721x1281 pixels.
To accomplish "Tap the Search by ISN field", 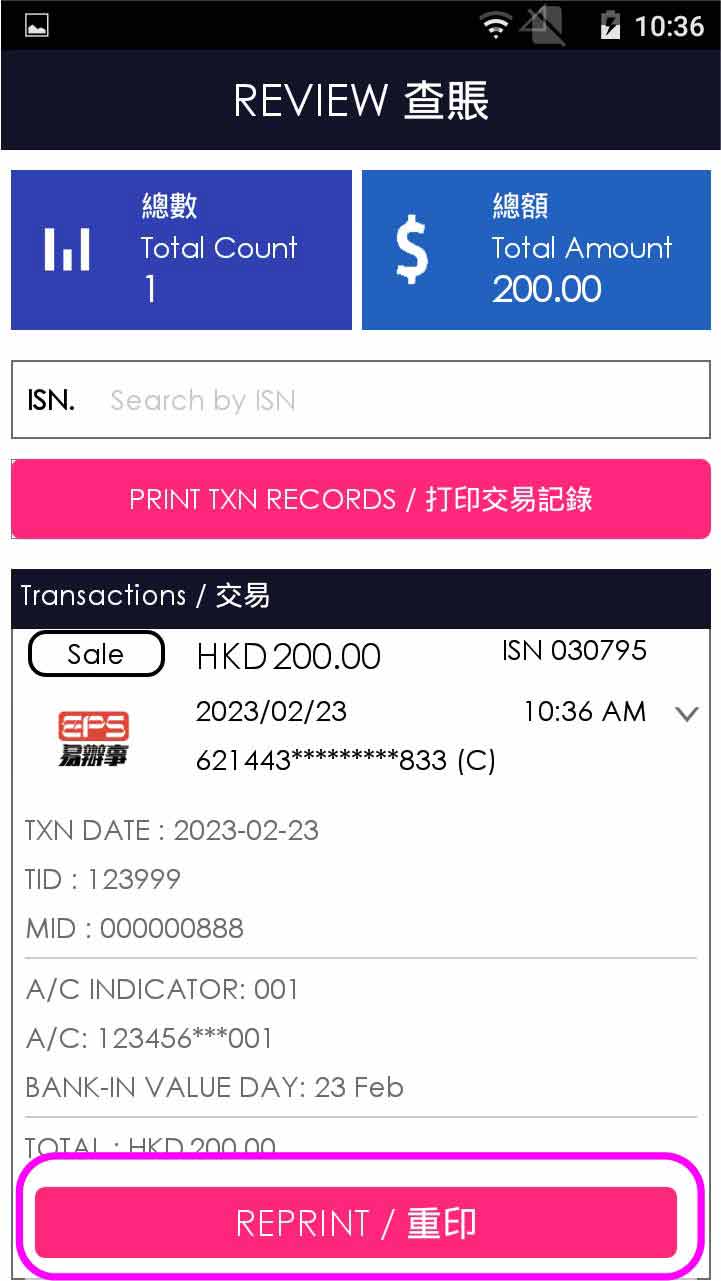I will pyautogui.click(x=400, y=401).
